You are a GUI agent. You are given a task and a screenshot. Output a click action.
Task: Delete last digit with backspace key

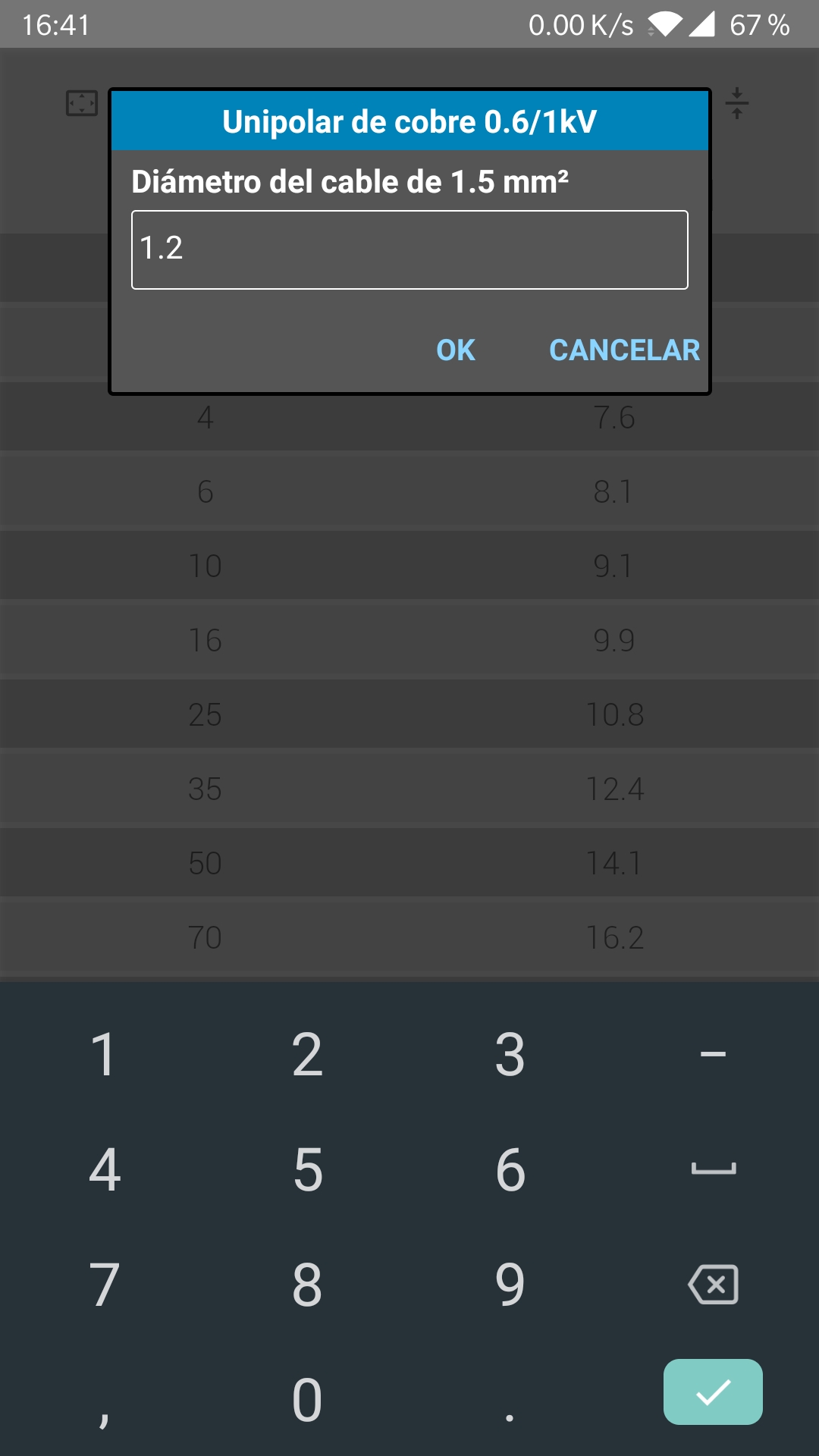point(713,1285)
